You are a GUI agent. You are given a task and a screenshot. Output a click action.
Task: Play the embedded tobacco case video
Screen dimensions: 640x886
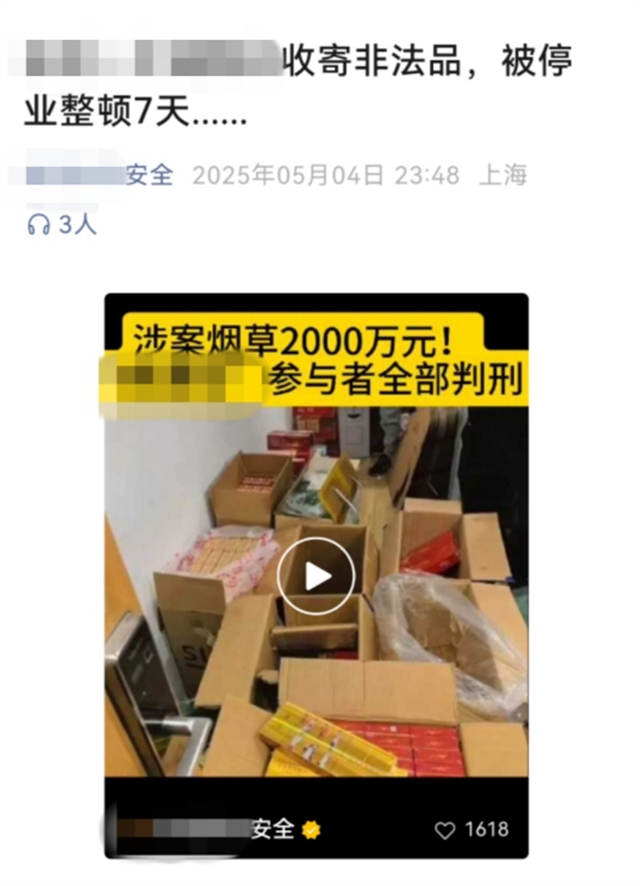coord(316,576)
